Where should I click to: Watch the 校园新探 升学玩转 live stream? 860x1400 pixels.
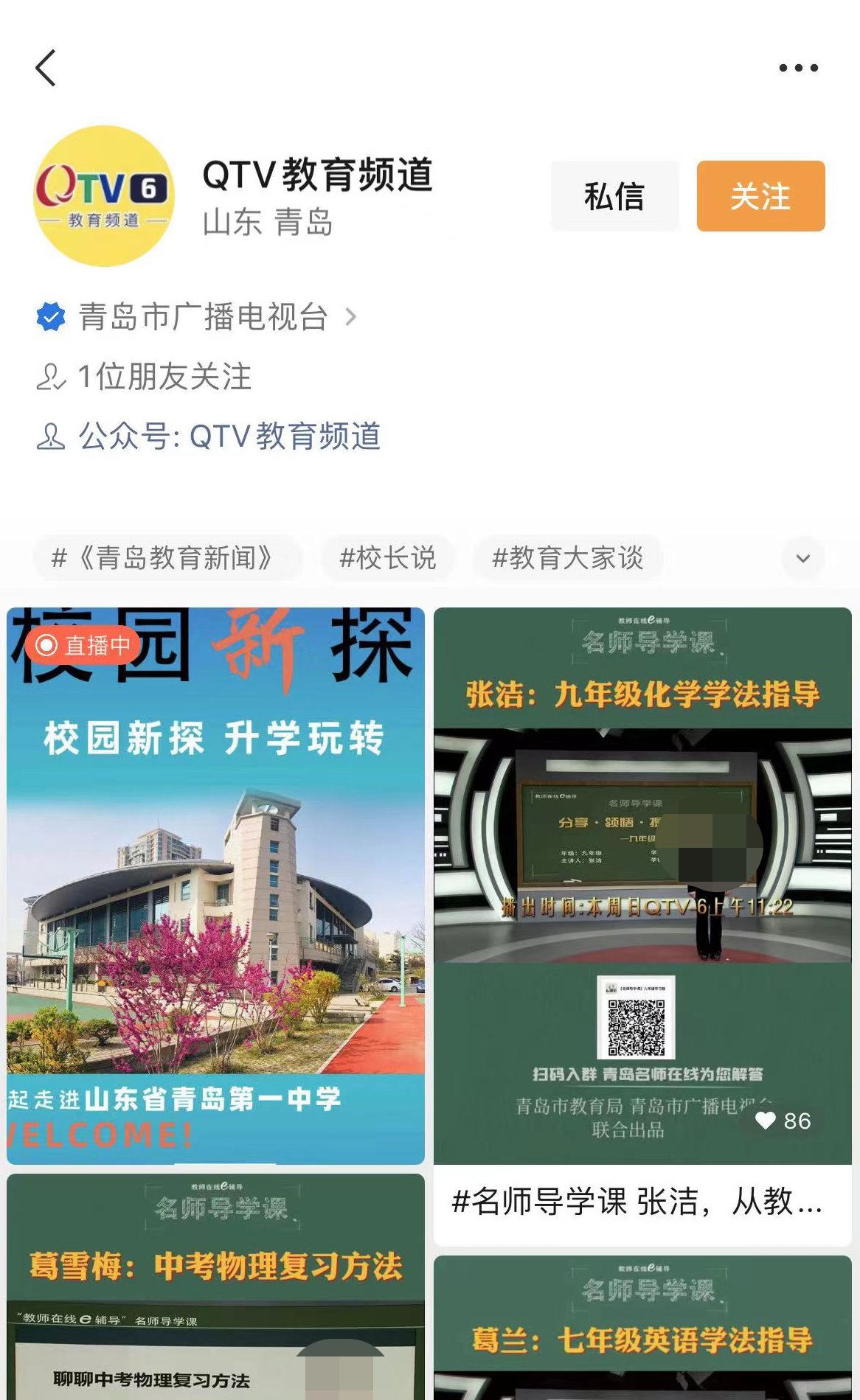215,885
